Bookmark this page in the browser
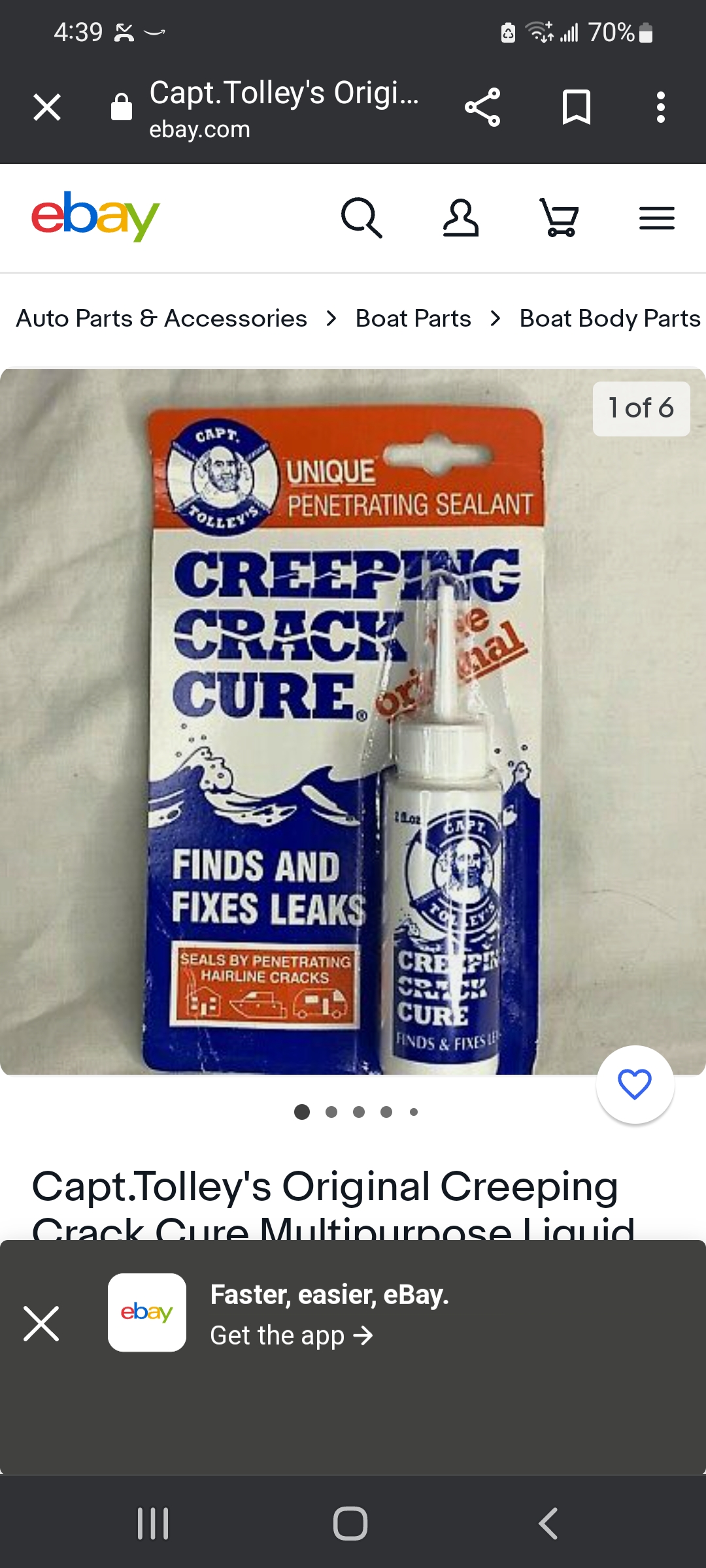The image size is (706, 1568). [576, 107]
